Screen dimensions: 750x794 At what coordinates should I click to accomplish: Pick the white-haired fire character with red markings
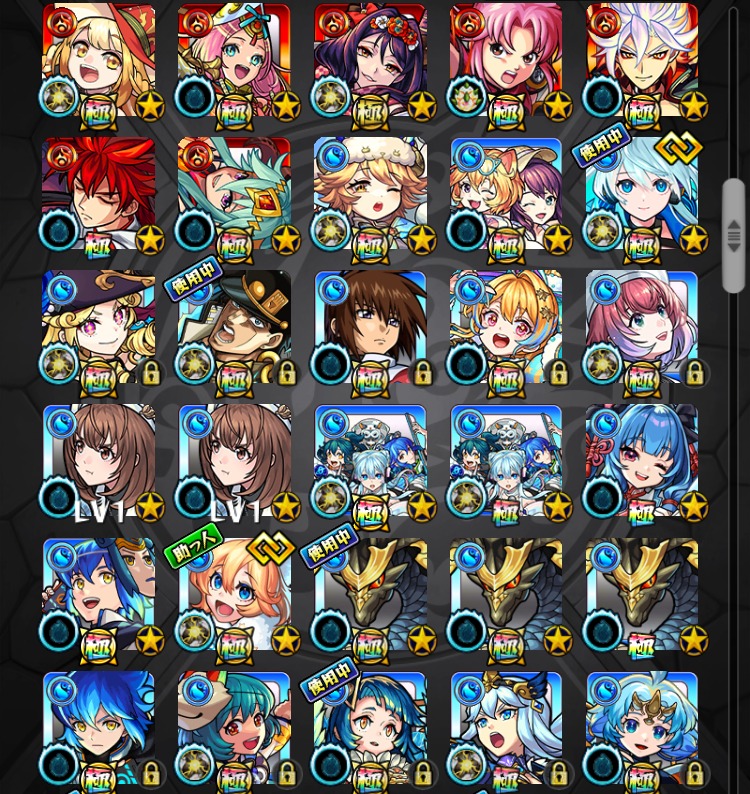click(642, 60)
